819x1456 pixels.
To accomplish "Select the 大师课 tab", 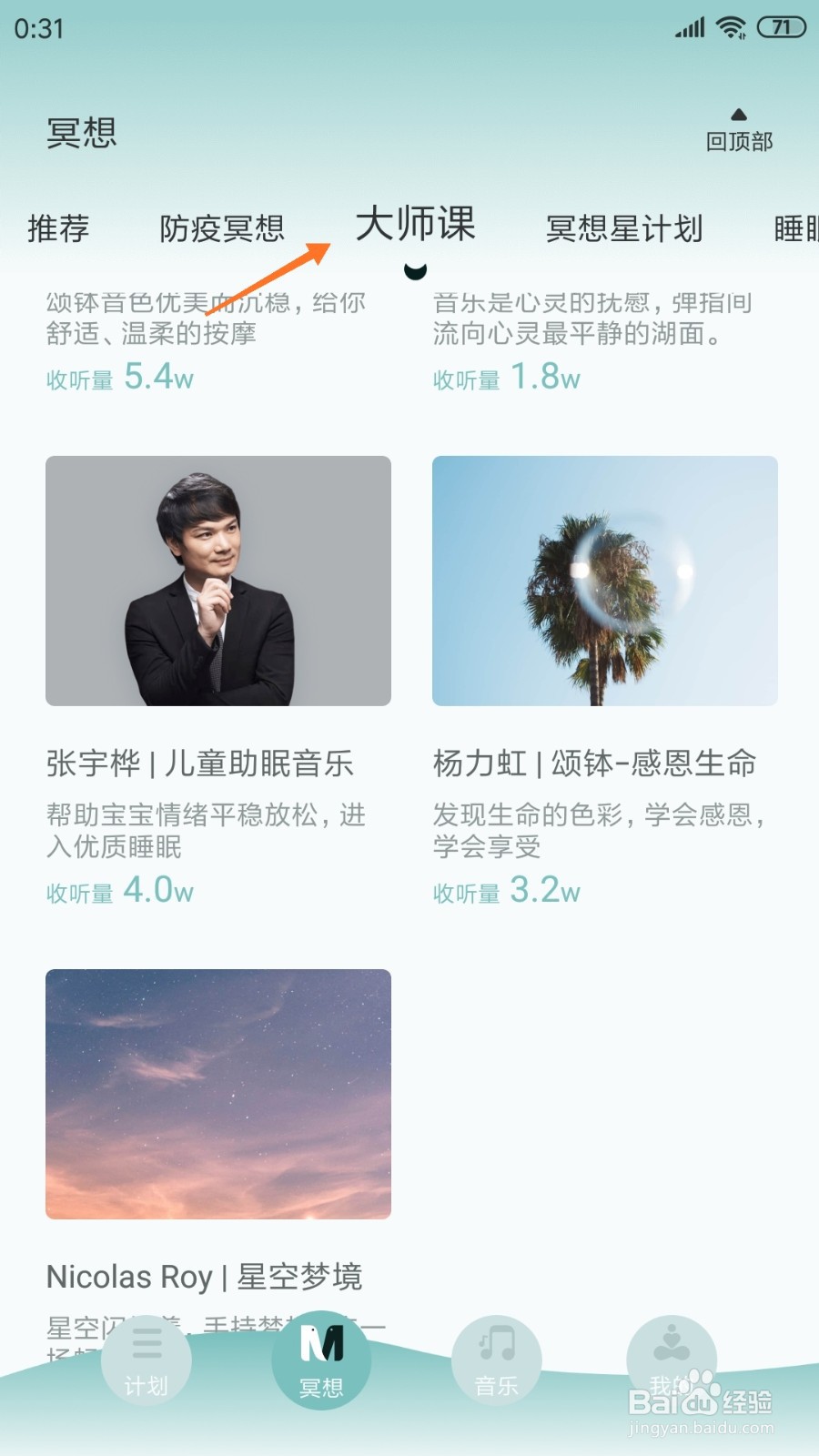I will coord(415,225).
